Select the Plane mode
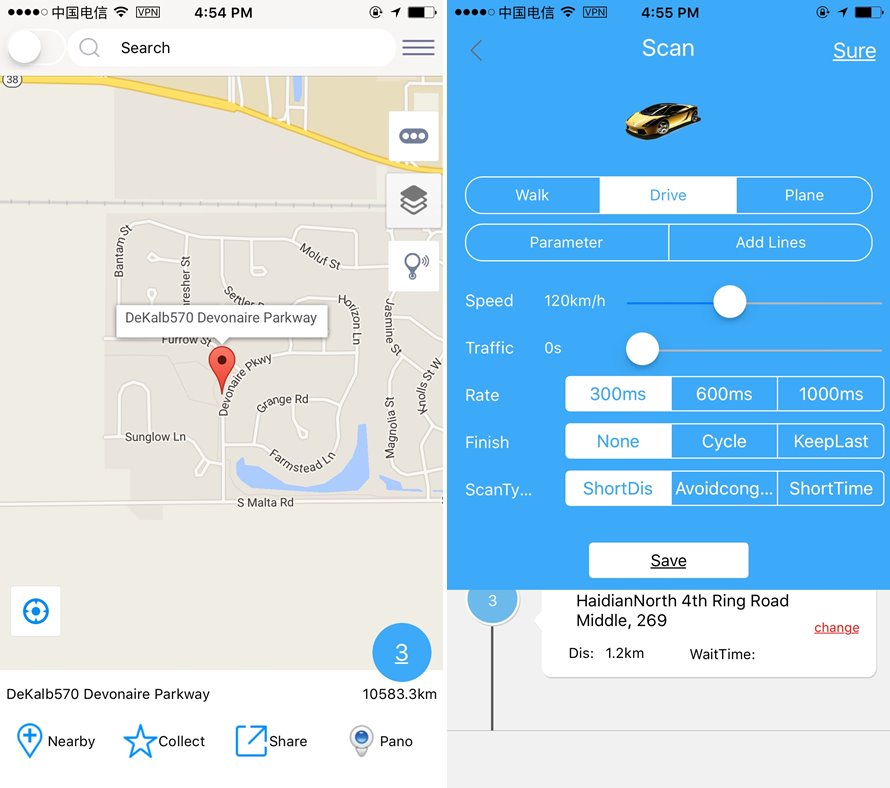This screenshot has height=788, width=890. [804, 195]
